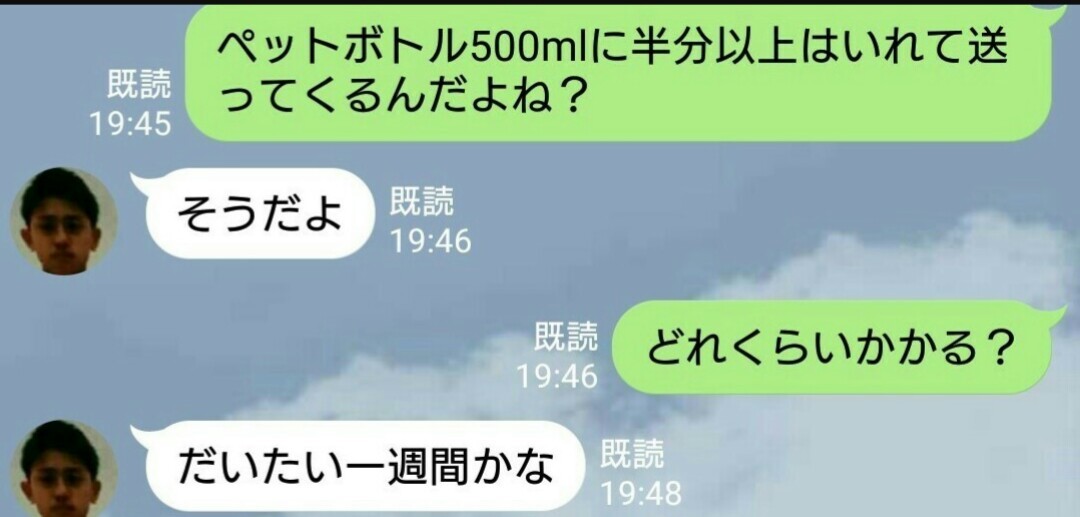Open sender's avatar beside そうだよ message

[x=63, y=221]
